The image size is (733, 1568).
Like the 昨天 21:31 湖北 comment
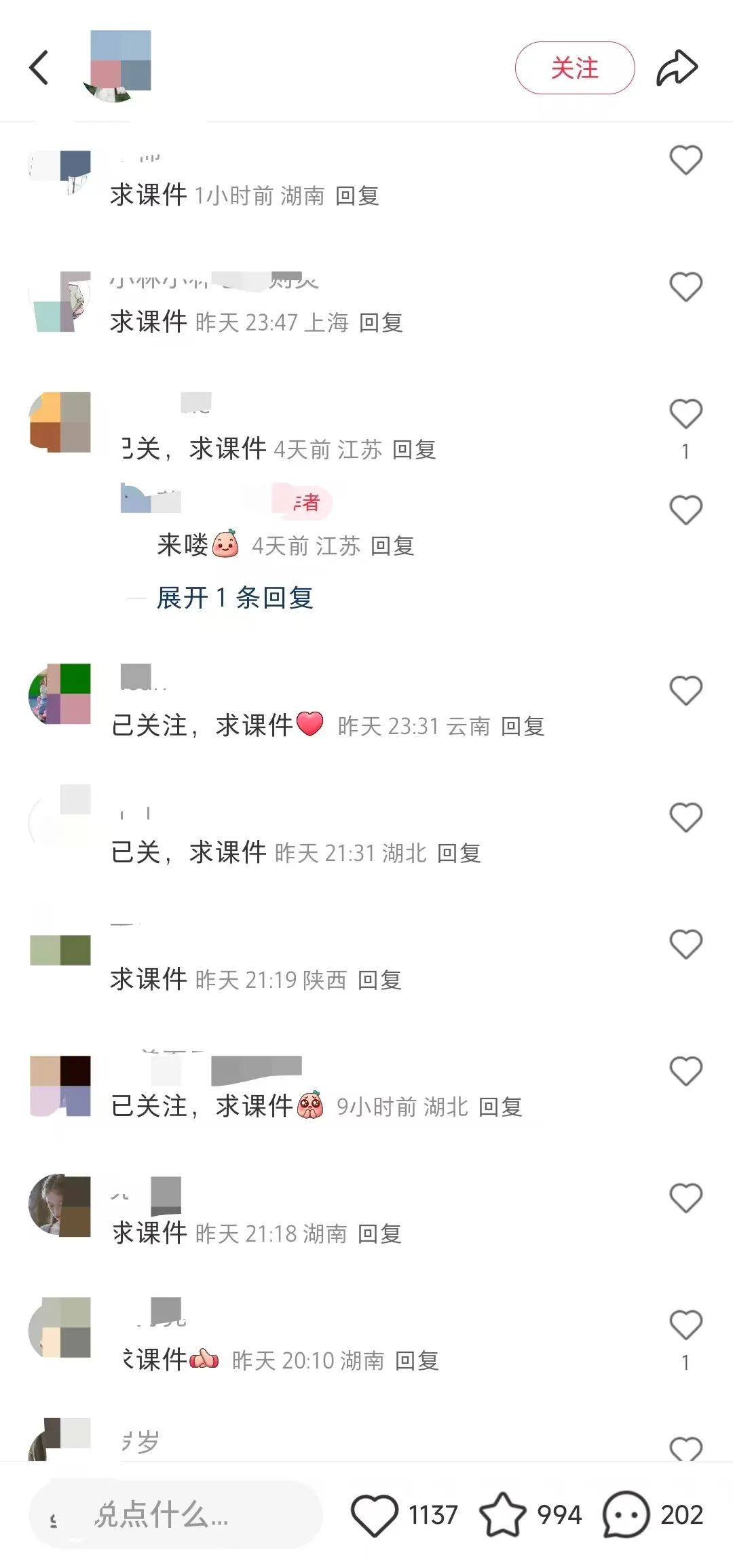[x=685, y=818]
